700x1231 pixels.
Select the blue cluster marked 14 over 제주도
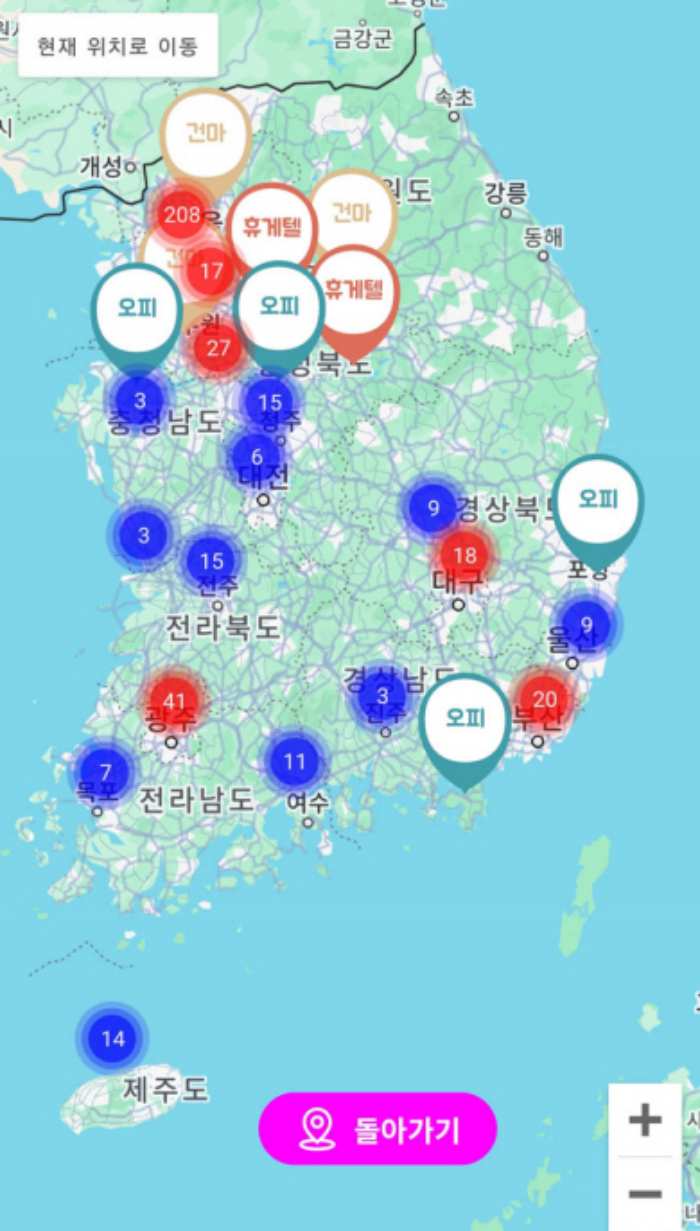[113, 1038]
